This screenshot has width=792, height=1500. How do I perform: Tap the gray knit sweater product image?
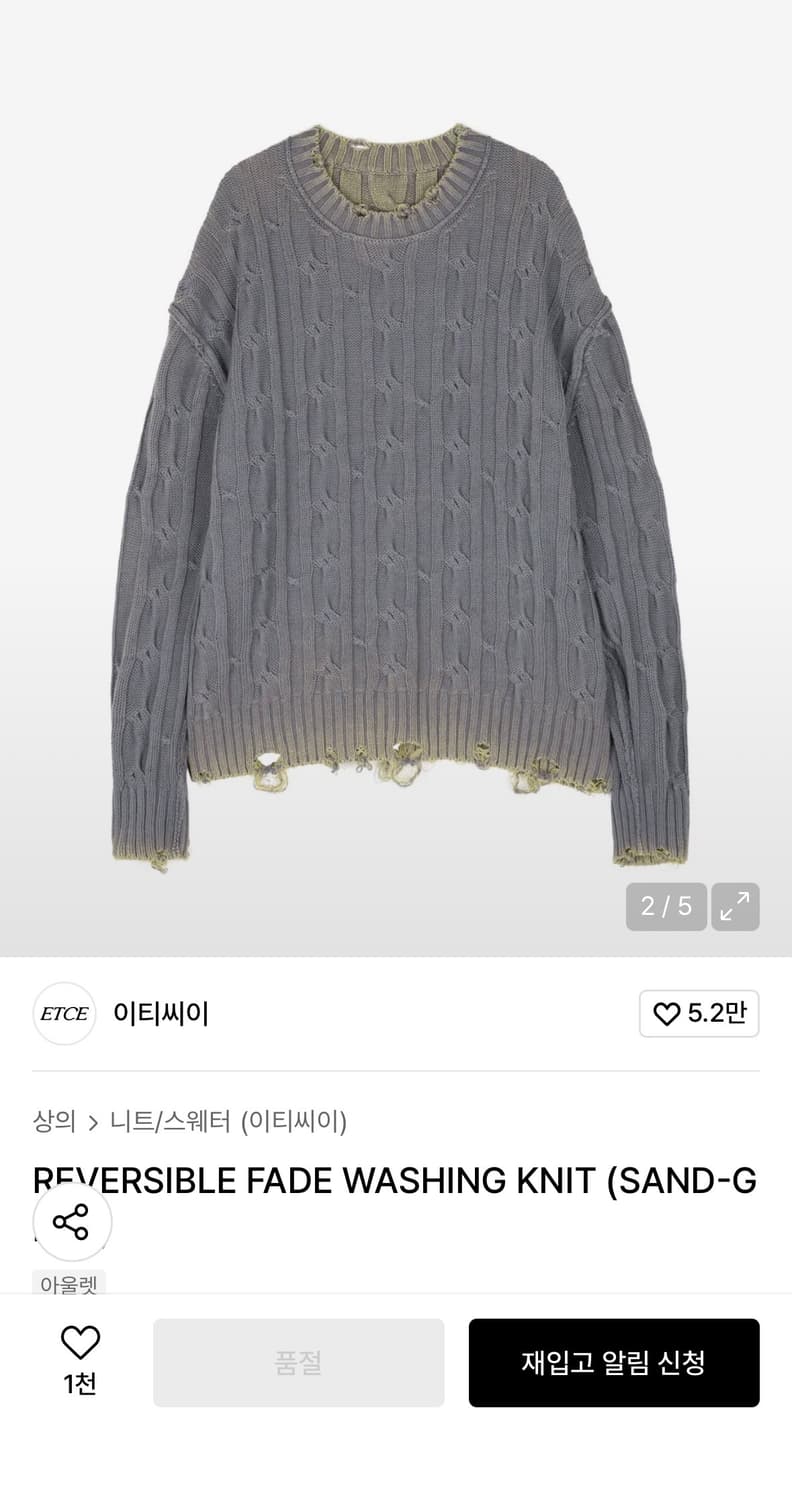(x=396, y=470)
